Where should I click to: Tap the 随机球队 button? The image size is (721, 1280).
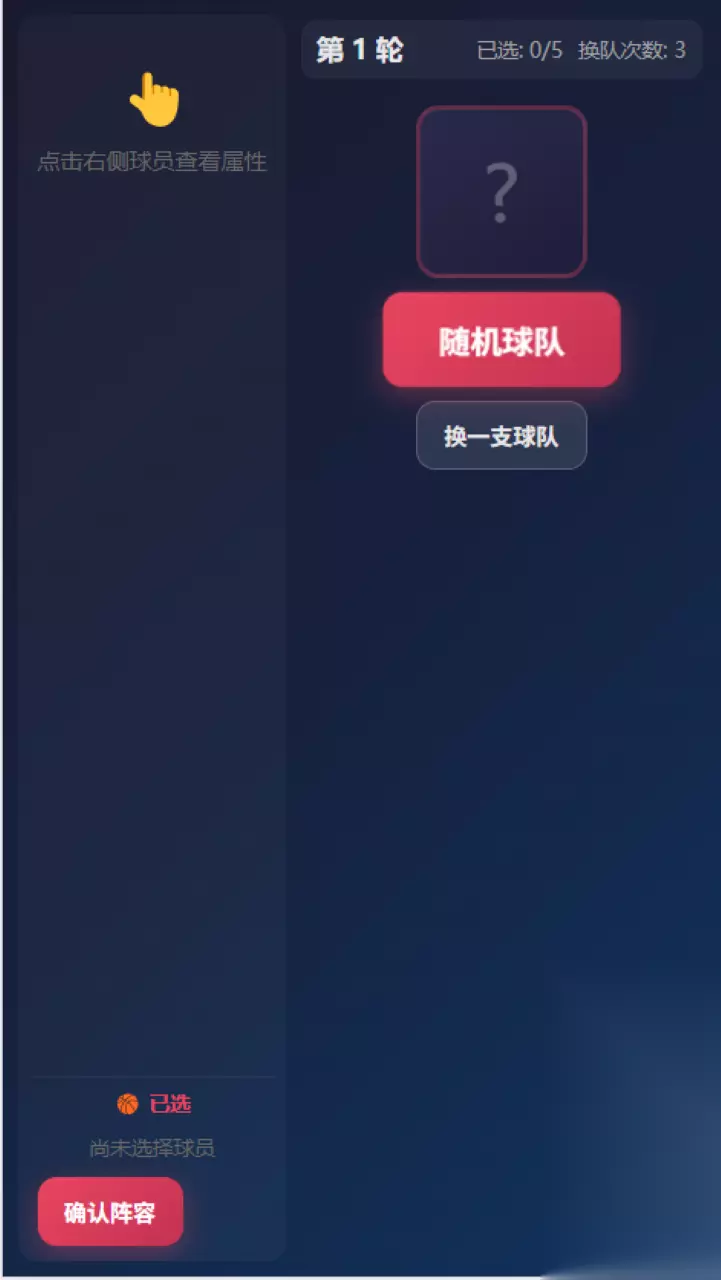501,340
